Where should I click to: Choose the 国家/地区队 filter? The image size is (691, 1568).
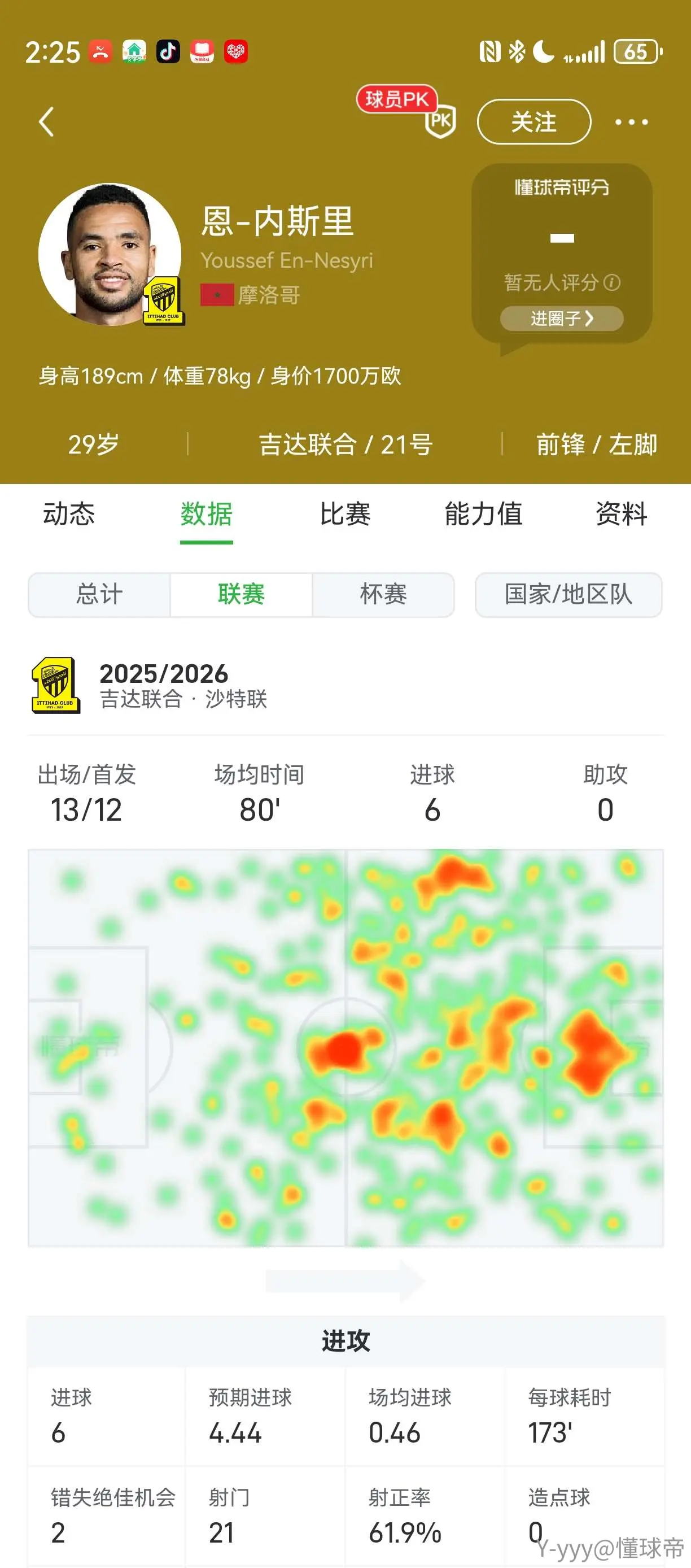(x=568, y=594)
